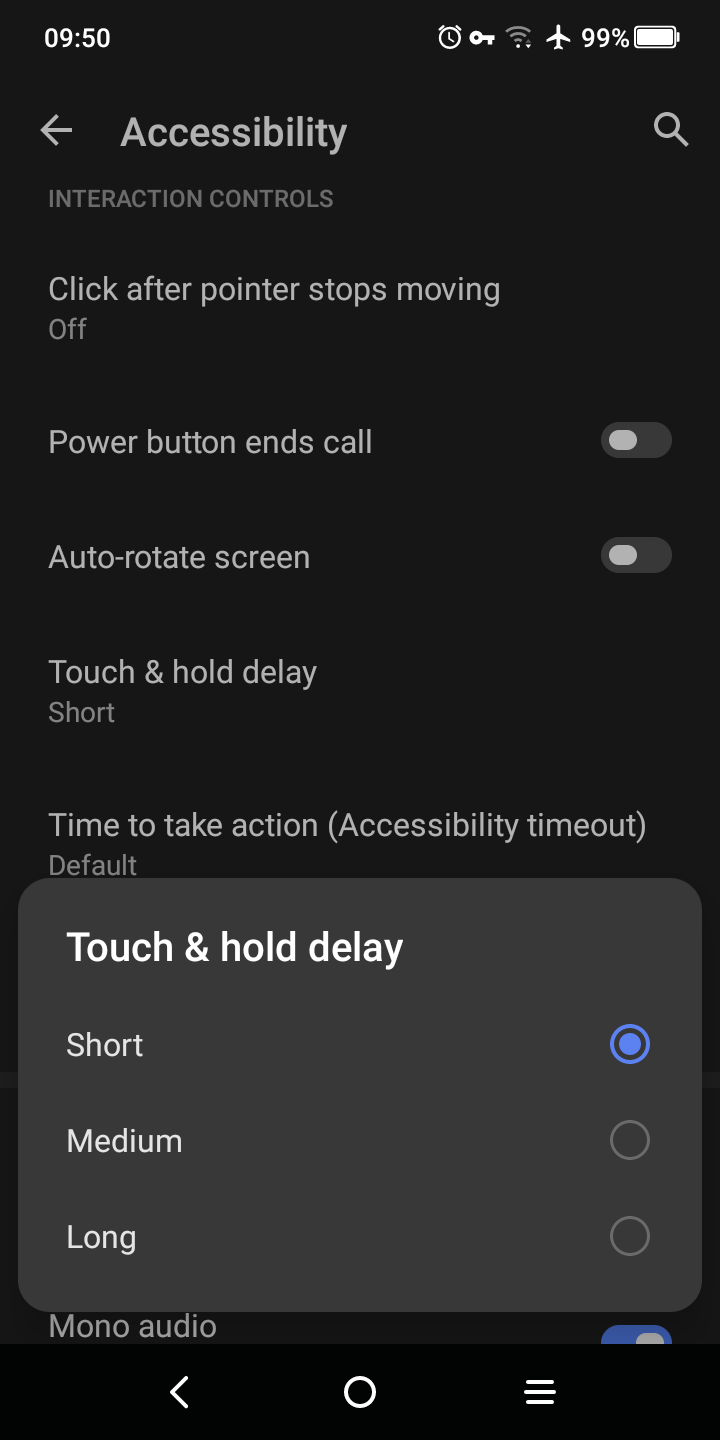
Task: Go back from Accessibility settings
Action: [x=57, y=131]
